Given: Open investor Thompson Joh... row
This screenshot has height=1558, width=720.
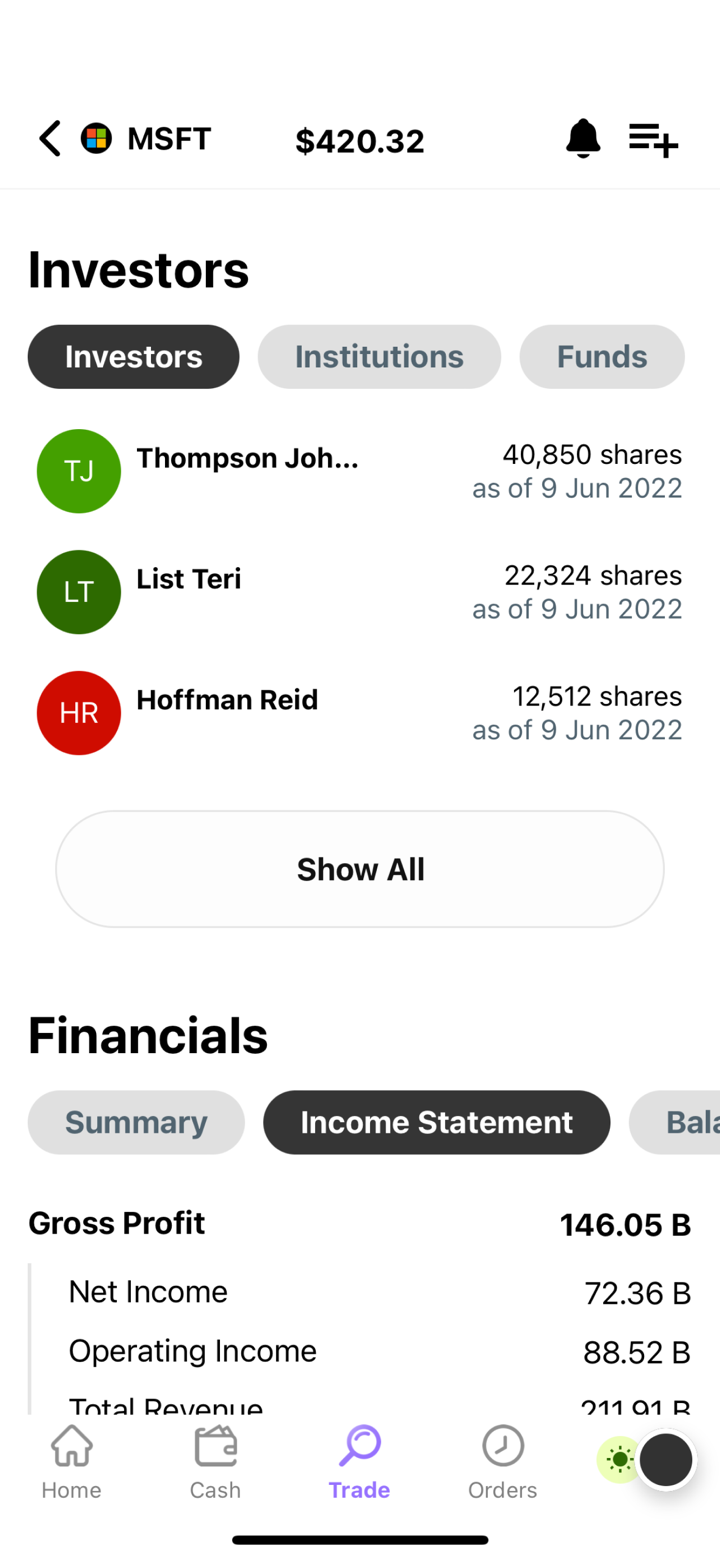Looking at the screenshot, I should click(x=360, y=472).
